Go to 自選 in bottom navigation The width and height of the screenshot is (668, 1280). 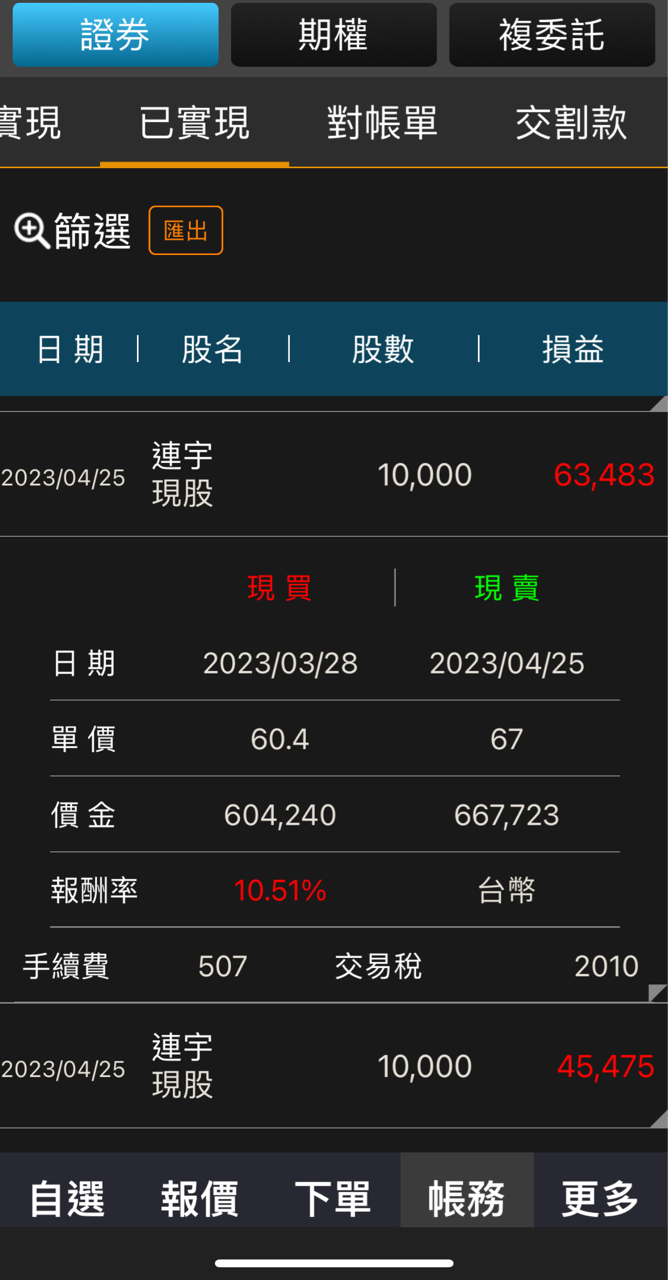pos(67,1197)
